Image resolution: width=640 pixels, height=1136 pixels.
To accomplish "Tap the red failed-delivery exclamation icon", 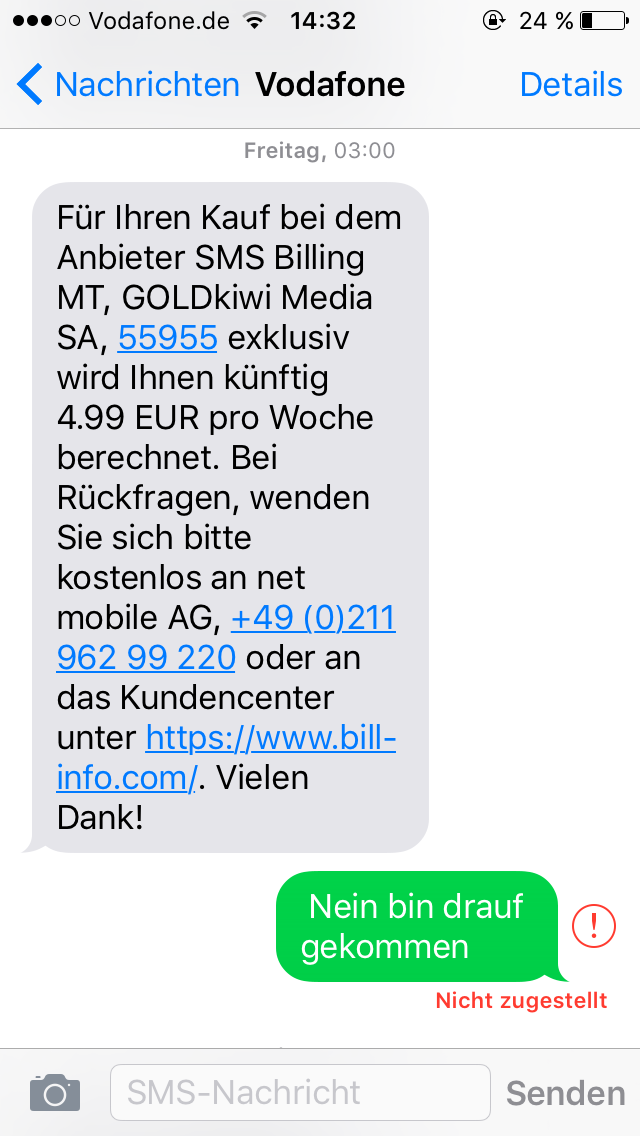I will (x=593, y=925).
